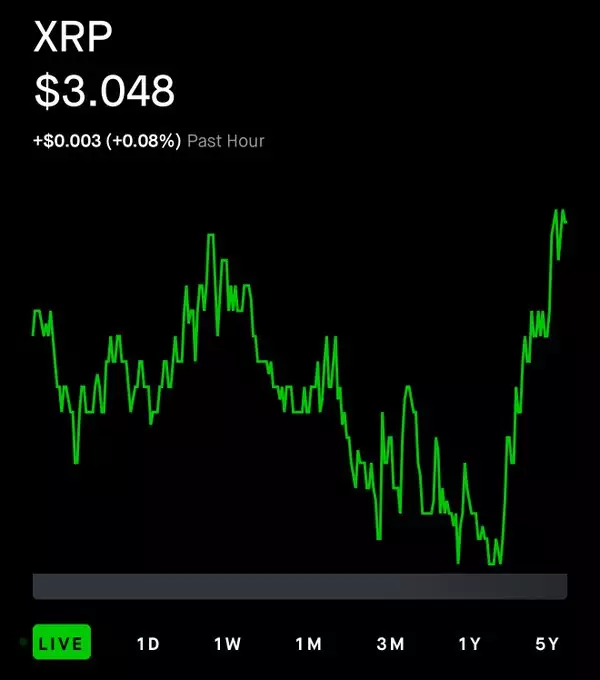Image resolution: width=600 pixels, height=680 pixels.
Task: Show the 1W price chart
Action: click(228, 644)
